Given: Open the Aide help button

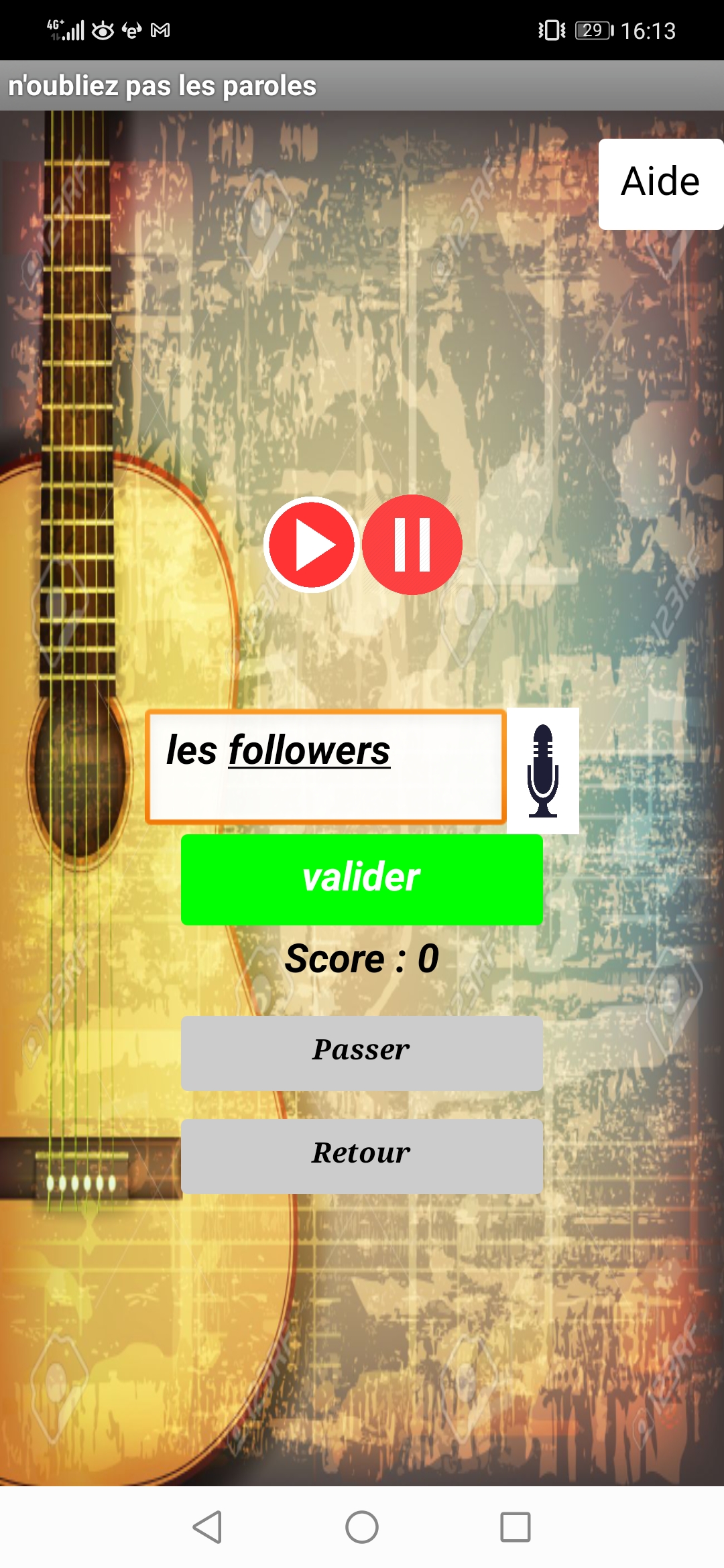Looking at the screenshot, I should (x=660, y=184).
